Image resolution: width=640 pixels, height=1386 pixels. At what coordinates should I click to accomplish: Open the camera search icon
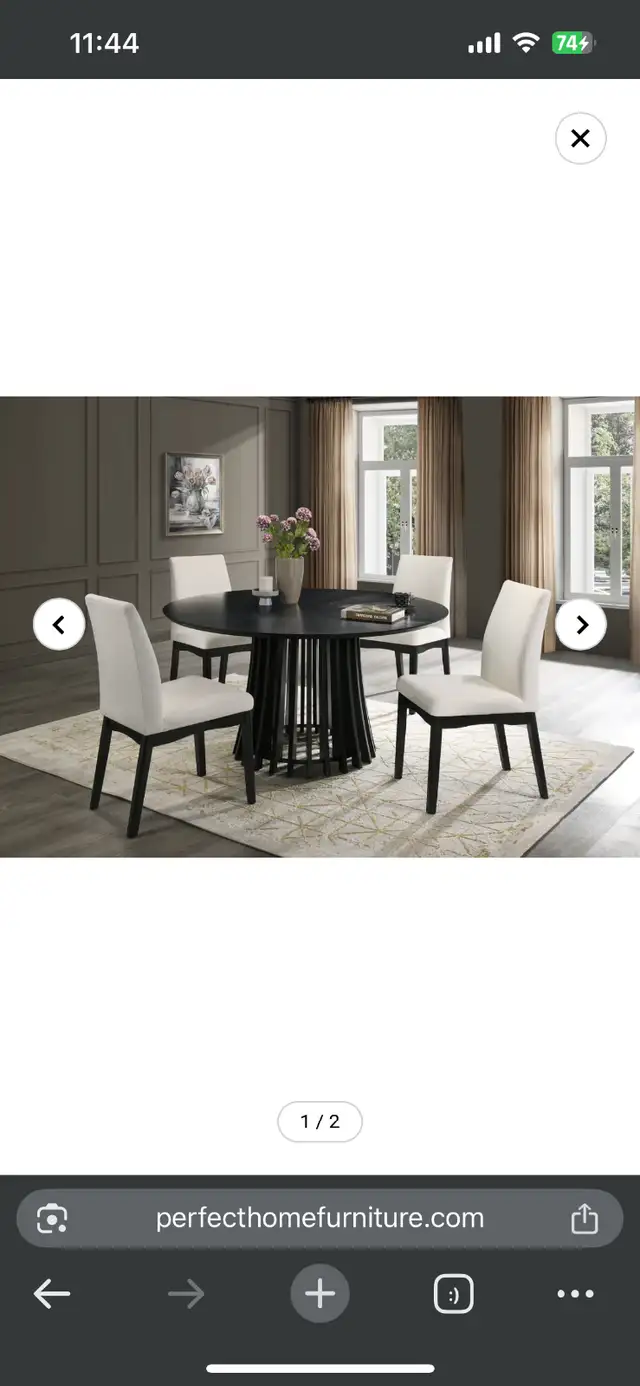pos(52,1219)
